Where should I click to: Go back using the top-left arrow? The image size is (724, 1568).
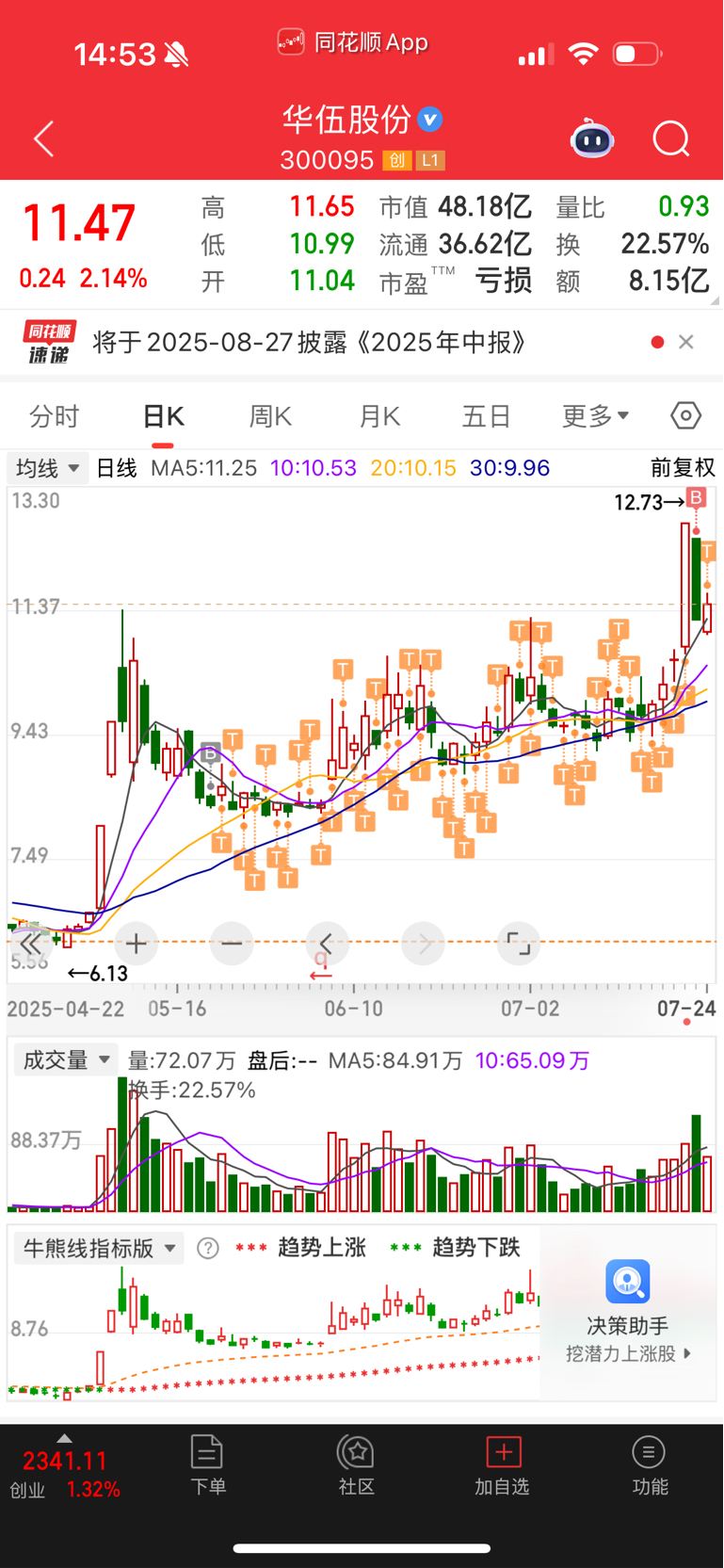(44, 139)
